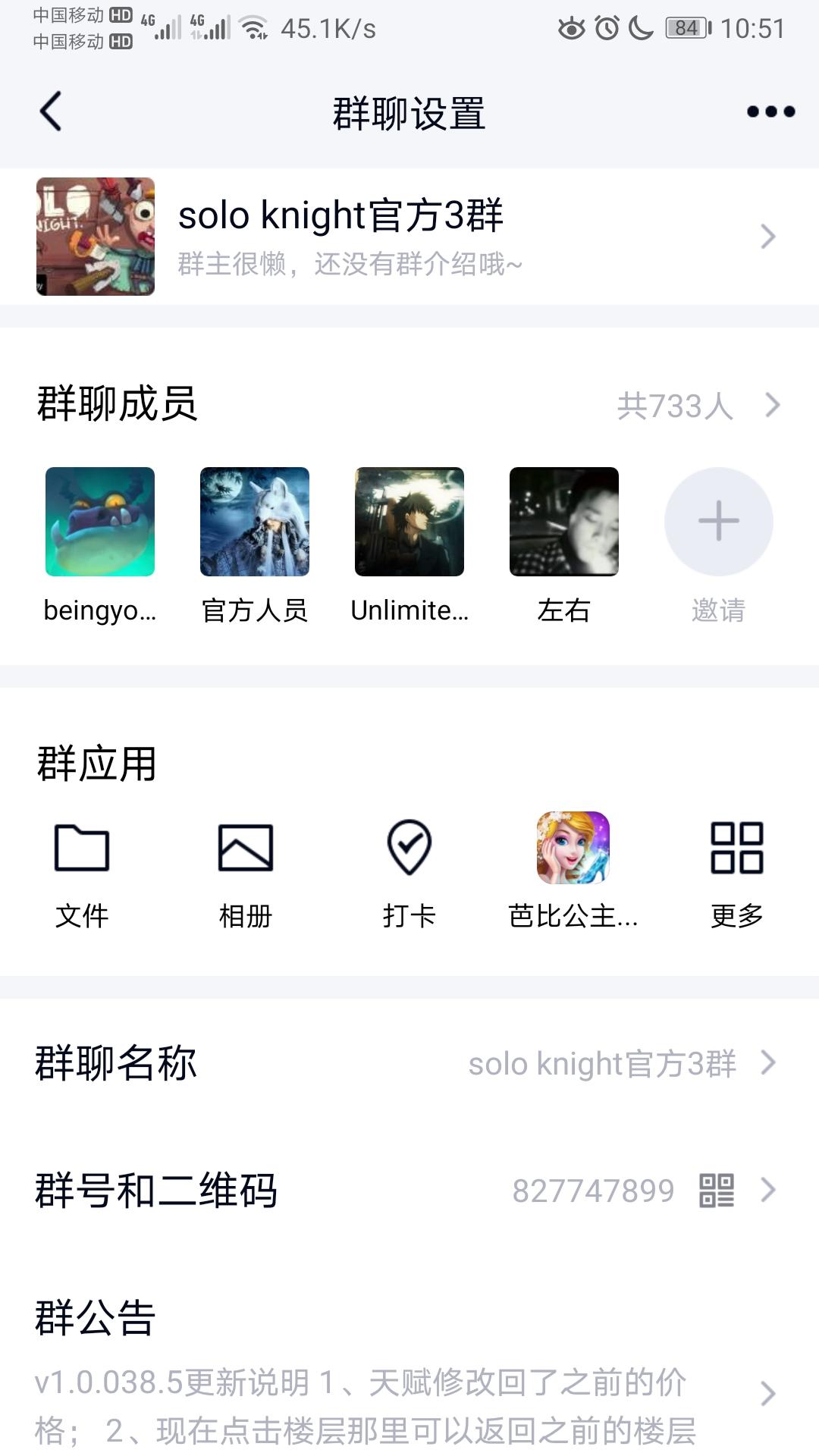Image resolution: width=819 pixels, height=1456 pixels.
Task: Go back from group chat settings
Action: pyautogui.click(x=50, y=112)
